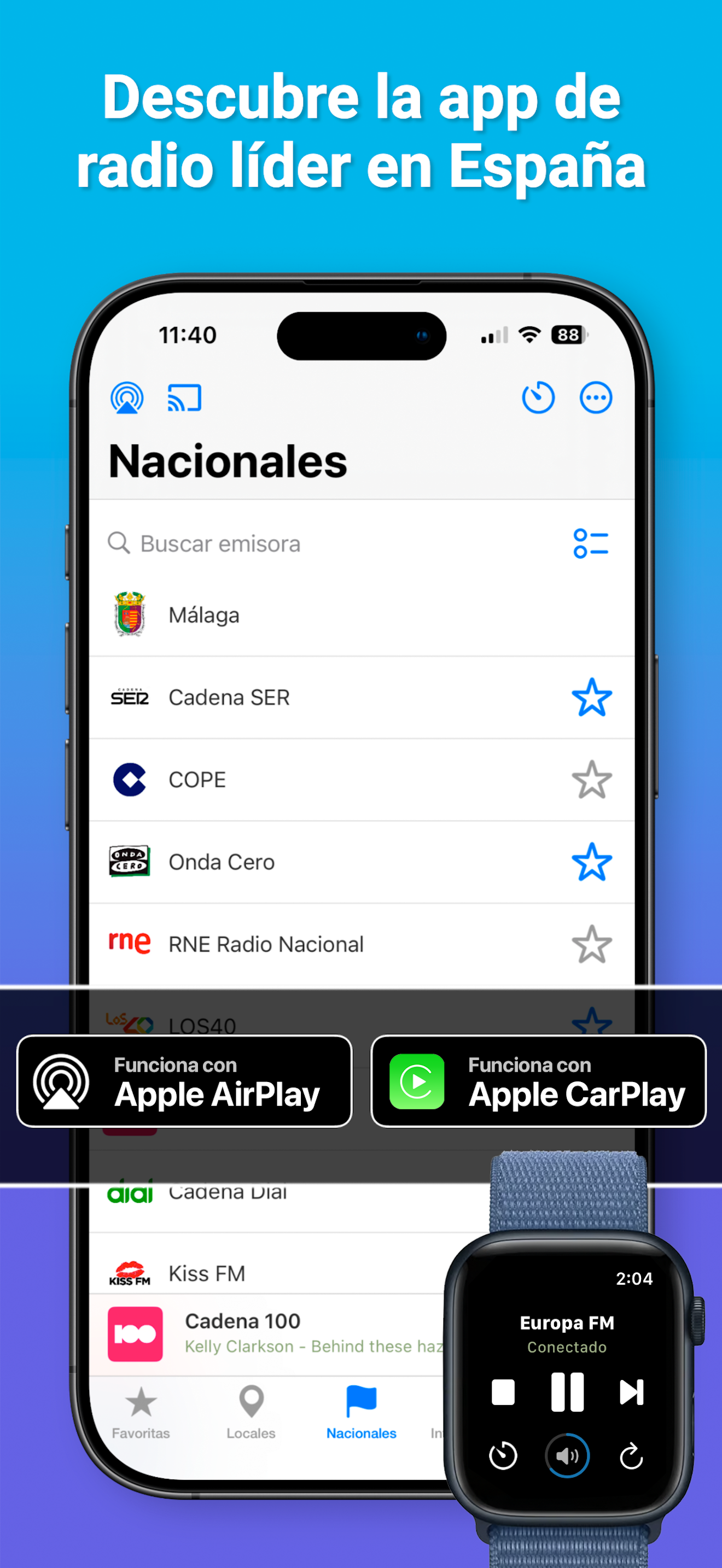Open the more options ellipsis menu
Screen dimensions: 722x1568
[595, 397]
